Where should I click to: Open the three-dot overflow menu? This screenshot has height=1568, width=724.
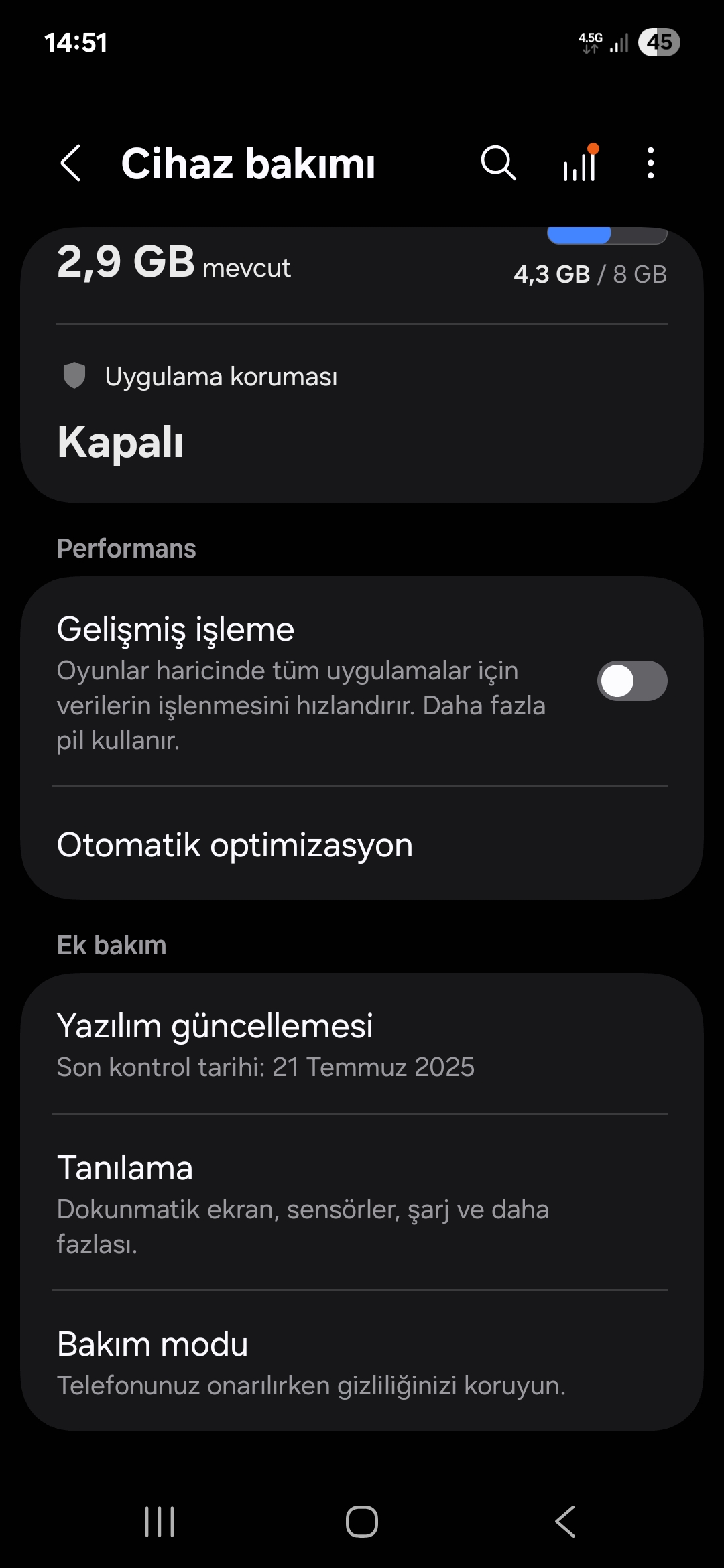(650, 164)
